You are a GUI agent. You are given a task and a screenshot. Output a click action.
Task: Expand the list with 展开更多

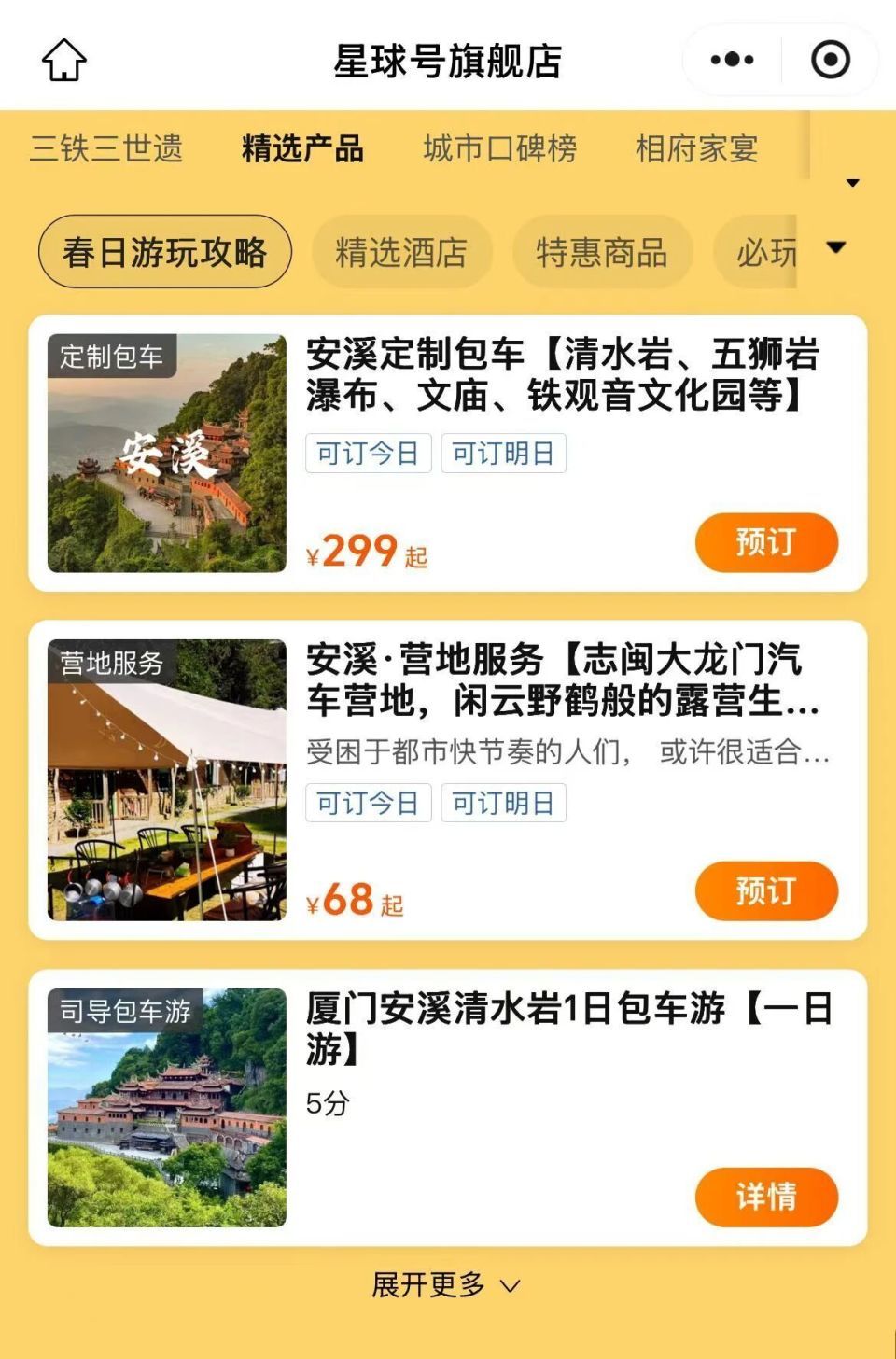click(x=446, y=1285)
